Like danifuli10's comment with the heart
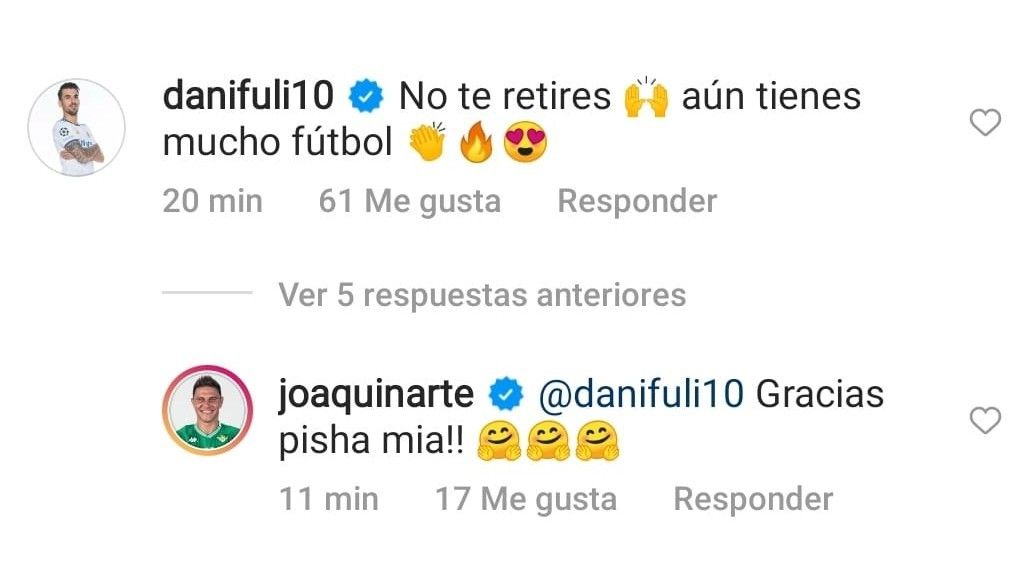Viewport: 1024px width, 570px height. [986, 123]
